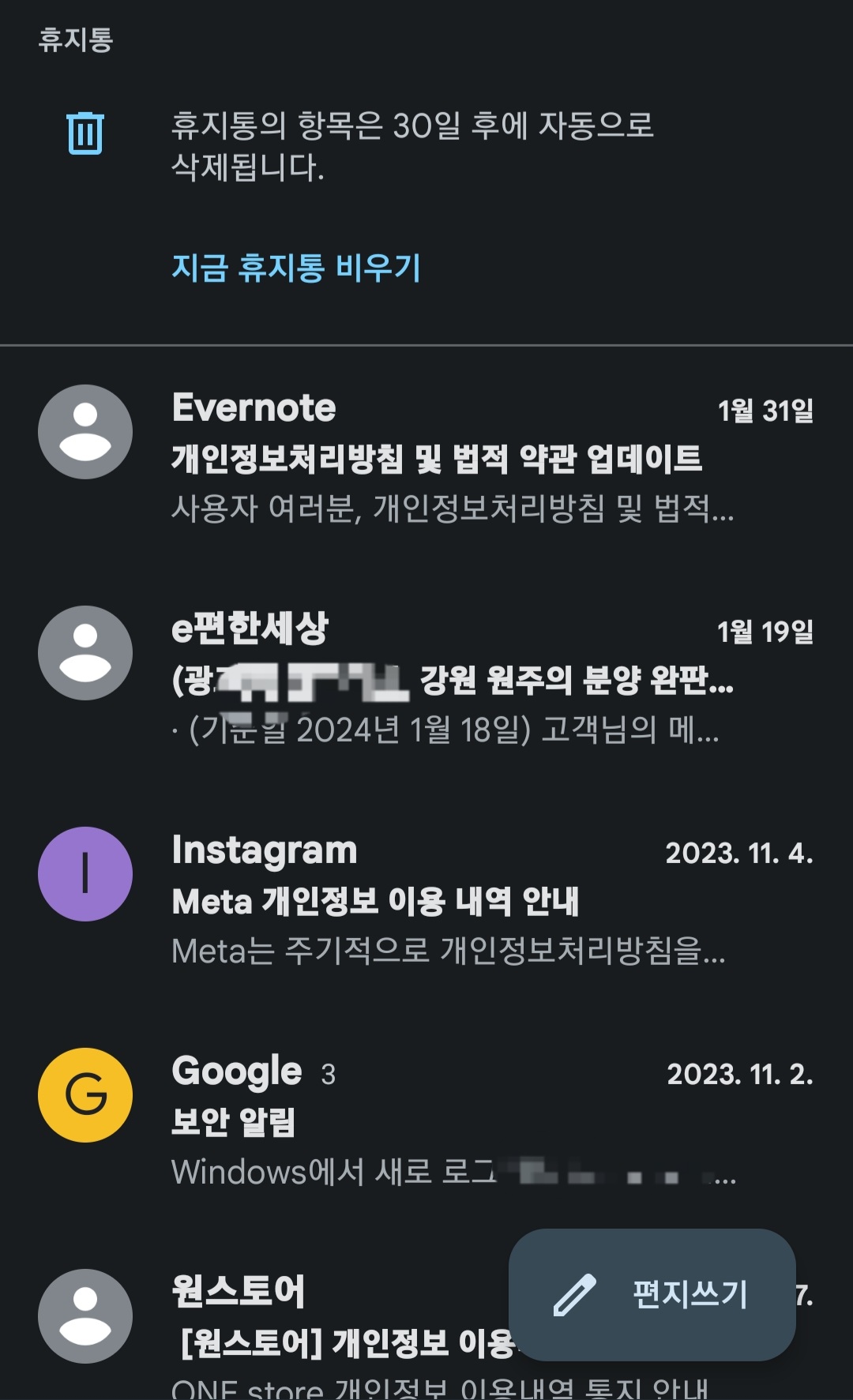Open the e편한세상 email

pyautogui.click(x=474, y=679)
